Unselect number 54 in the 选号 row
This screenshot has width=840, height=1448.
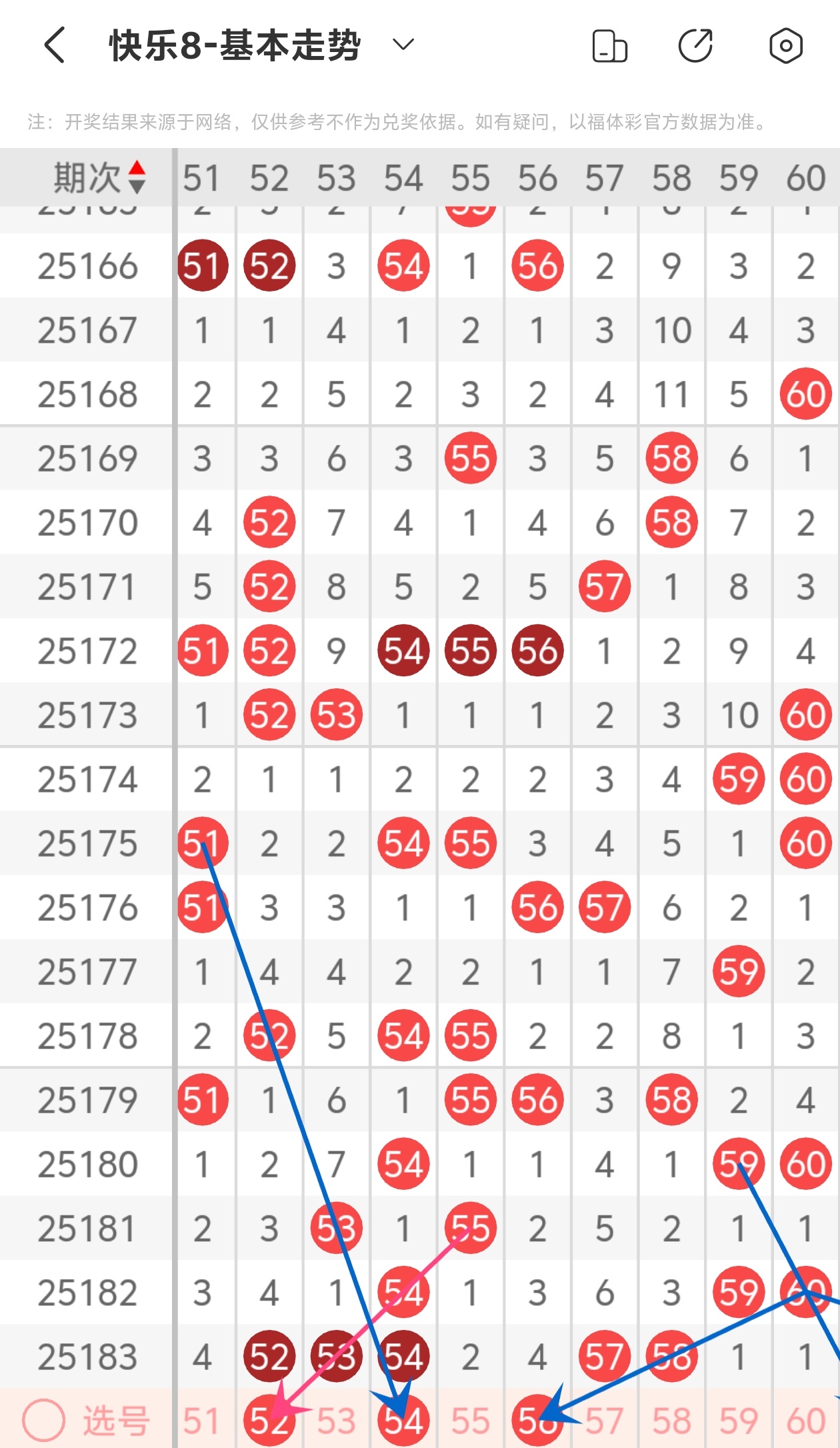[x=403, y=1421]
